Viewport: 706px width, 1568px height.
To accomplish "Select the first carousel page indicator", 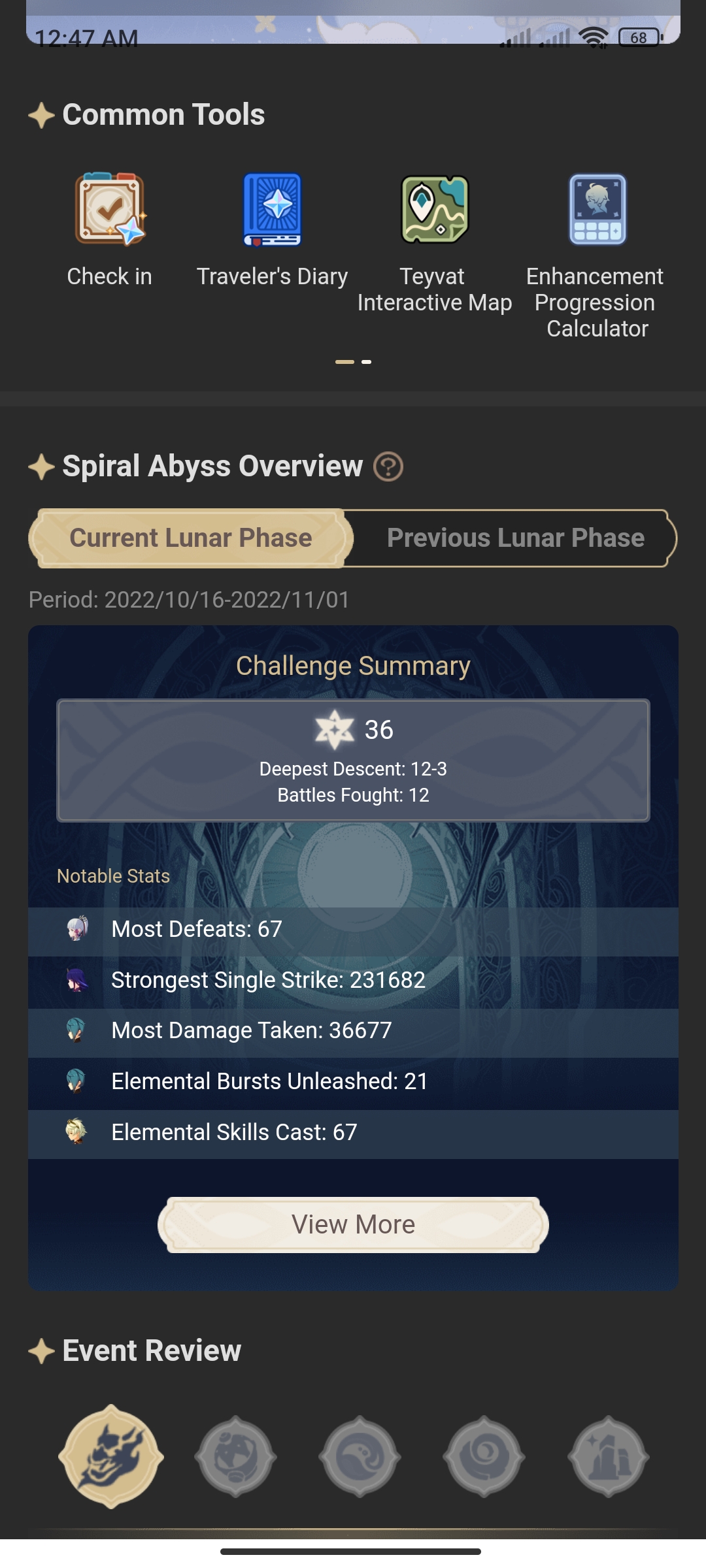I will point(345,361).
